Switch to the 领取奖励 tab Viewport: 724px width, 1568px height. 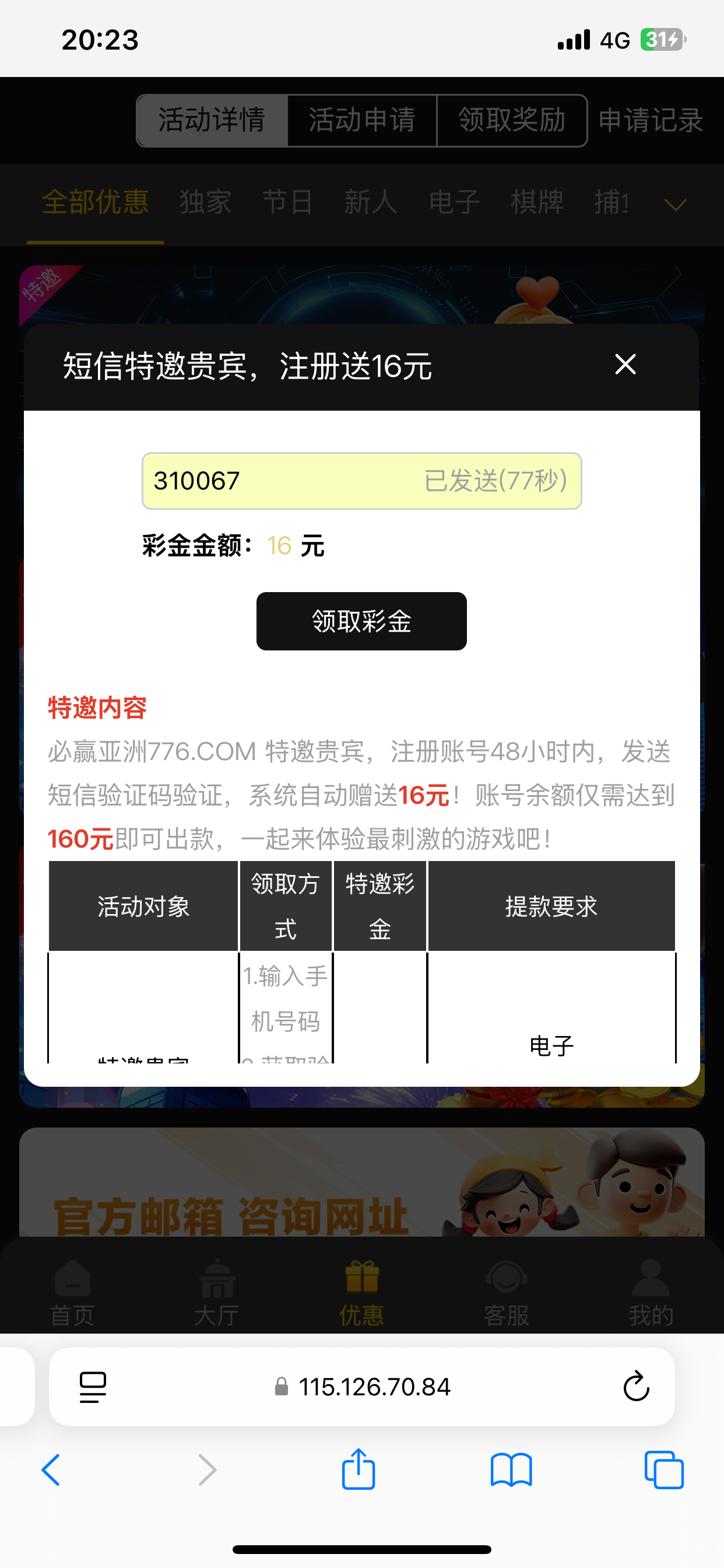[x=512, y=120]
